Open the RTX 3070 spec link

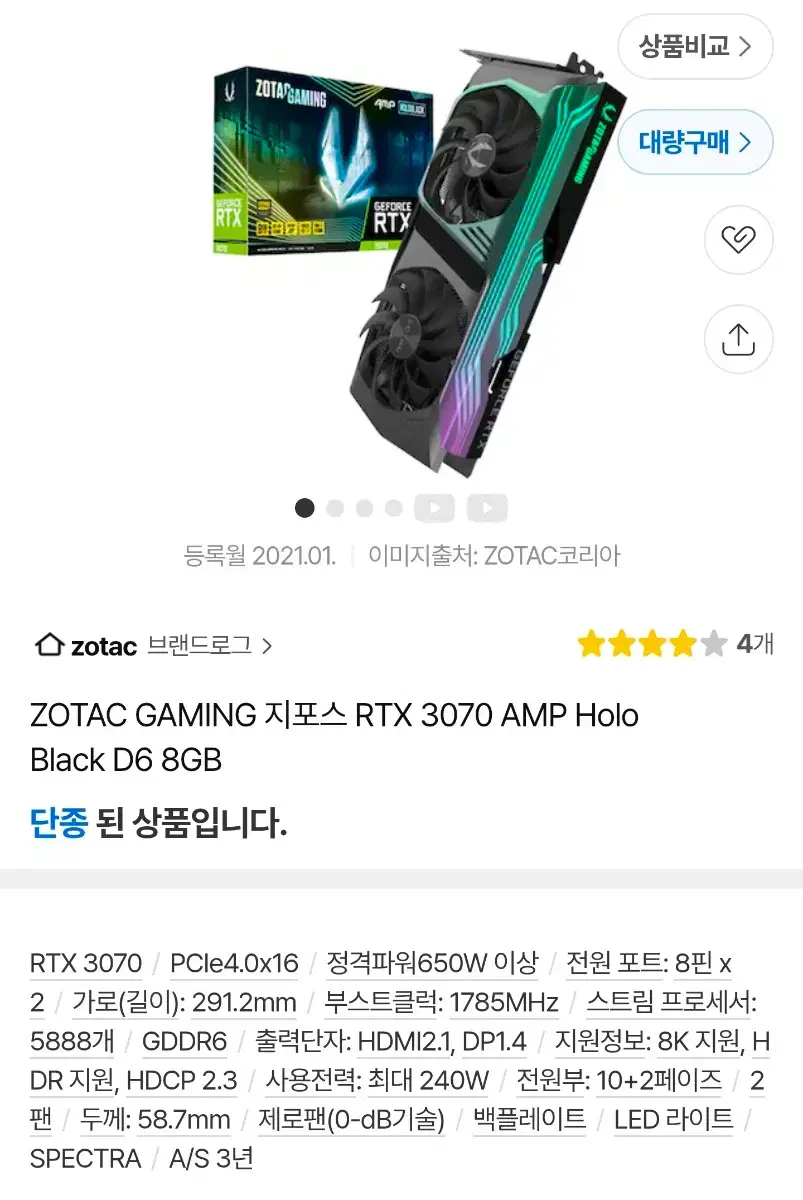tap(84, 965)
